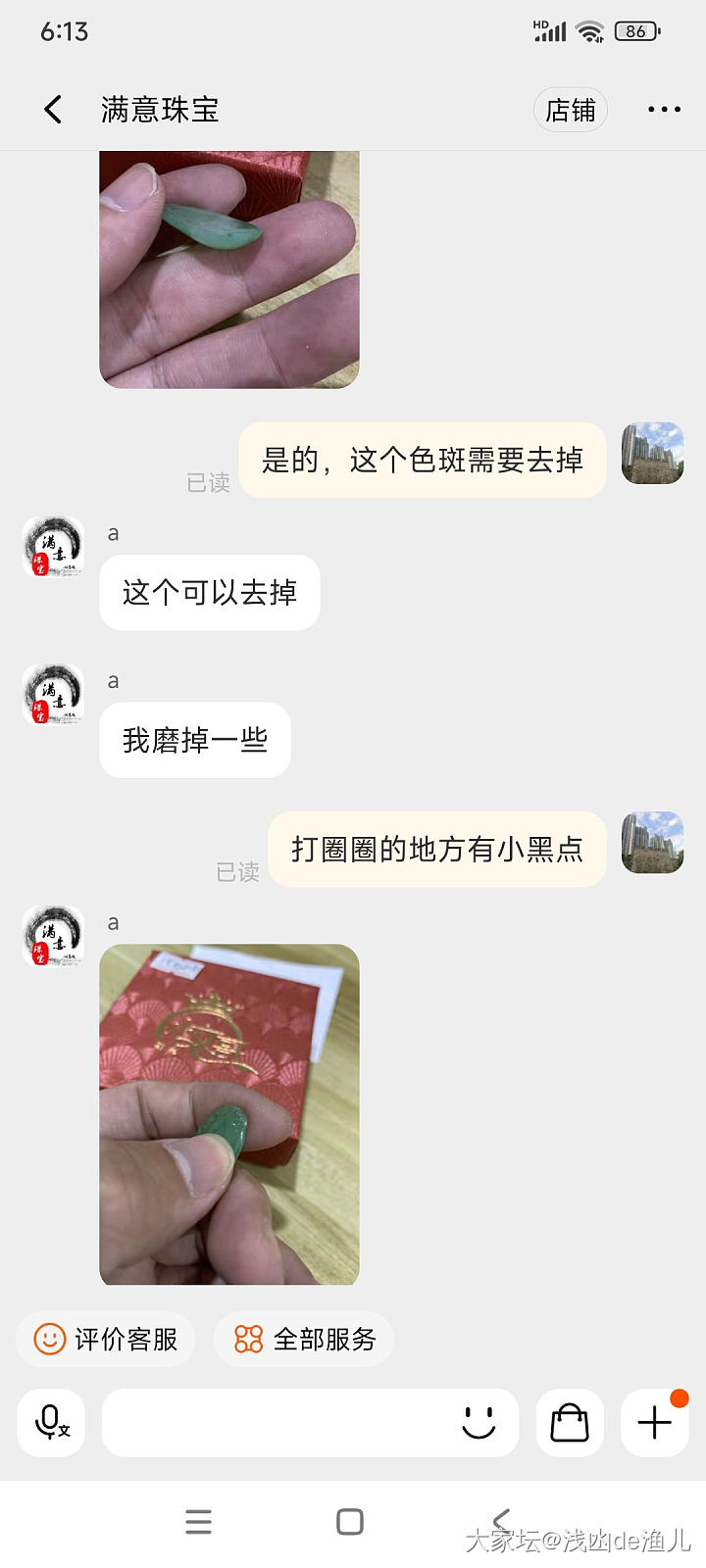Open 全部服务 all services
Image resolution: width=706 pixels, height=1568 pixels.
(x=304, y=1339)
